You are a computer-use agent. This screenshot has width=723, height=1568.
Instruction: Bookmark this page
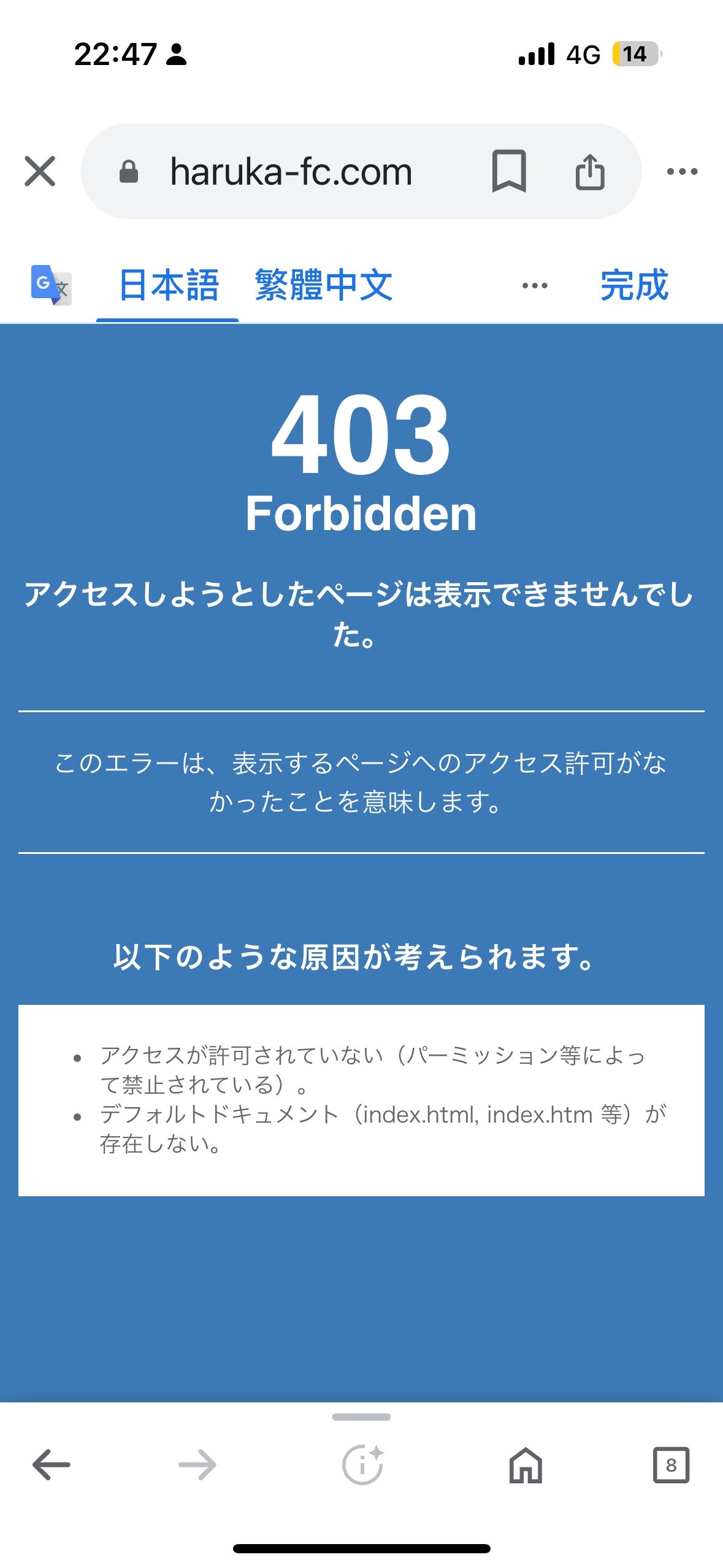509,171
